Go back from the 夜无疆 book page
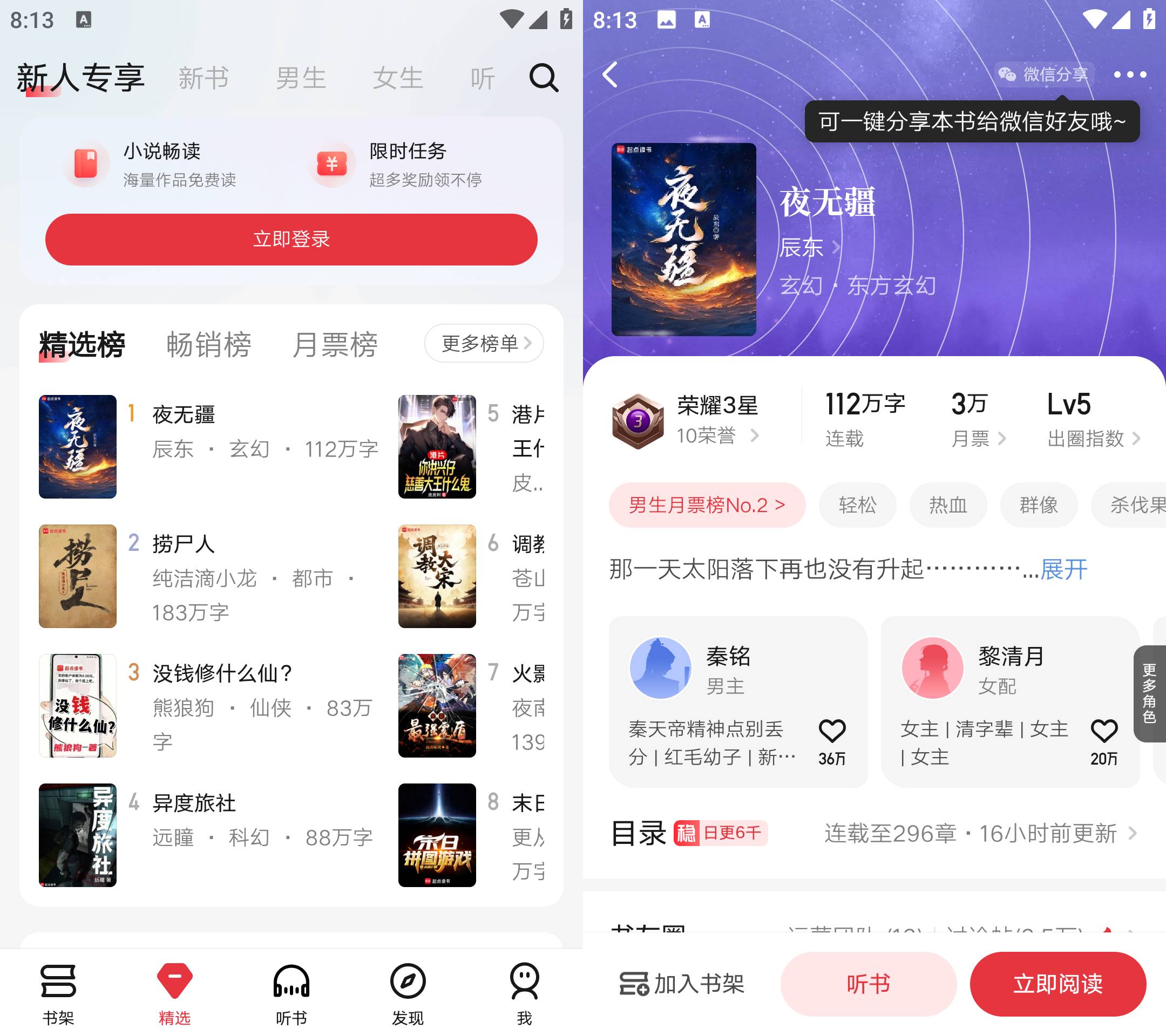 (611, 74)
